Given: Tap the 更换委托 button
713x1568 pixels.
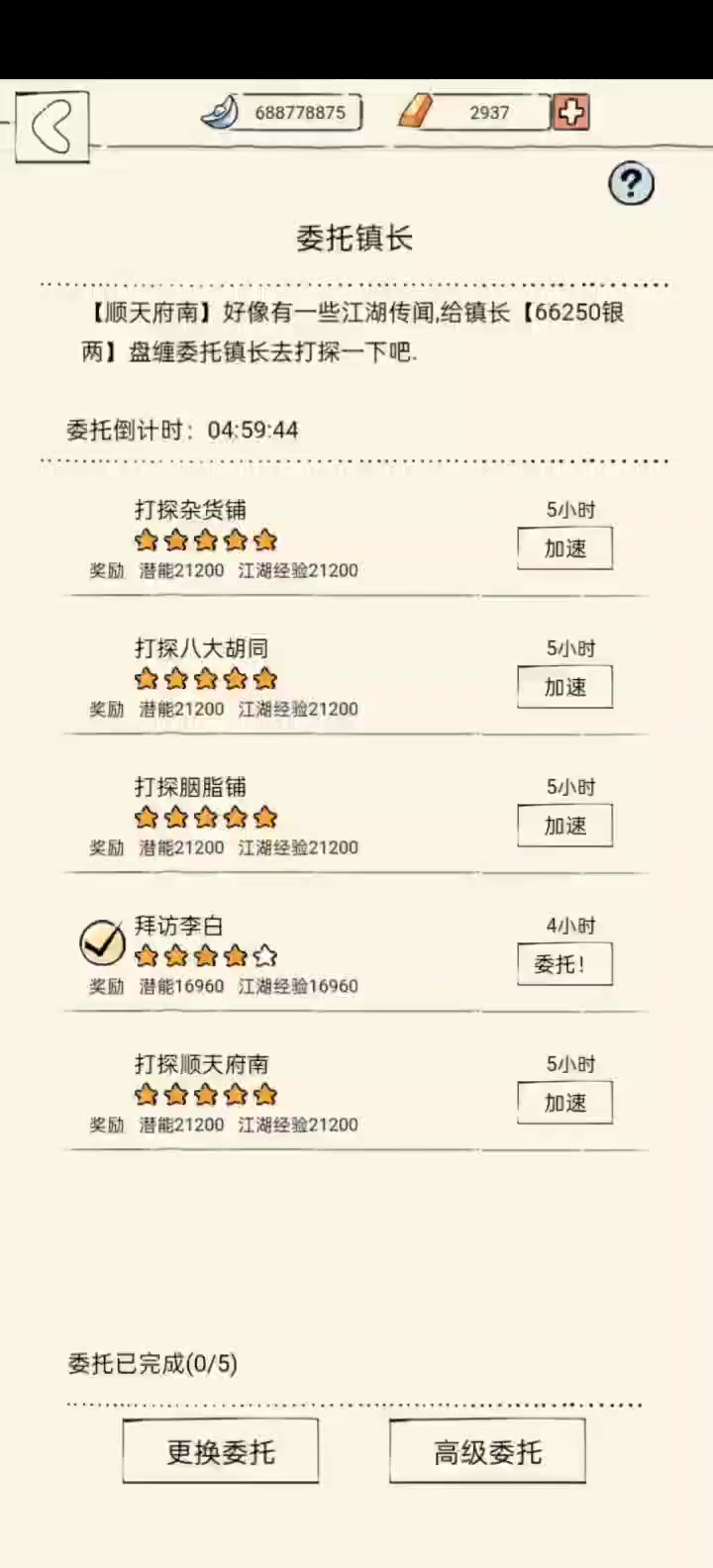Looking at the screenshot, I should [x=221, y=1451].
